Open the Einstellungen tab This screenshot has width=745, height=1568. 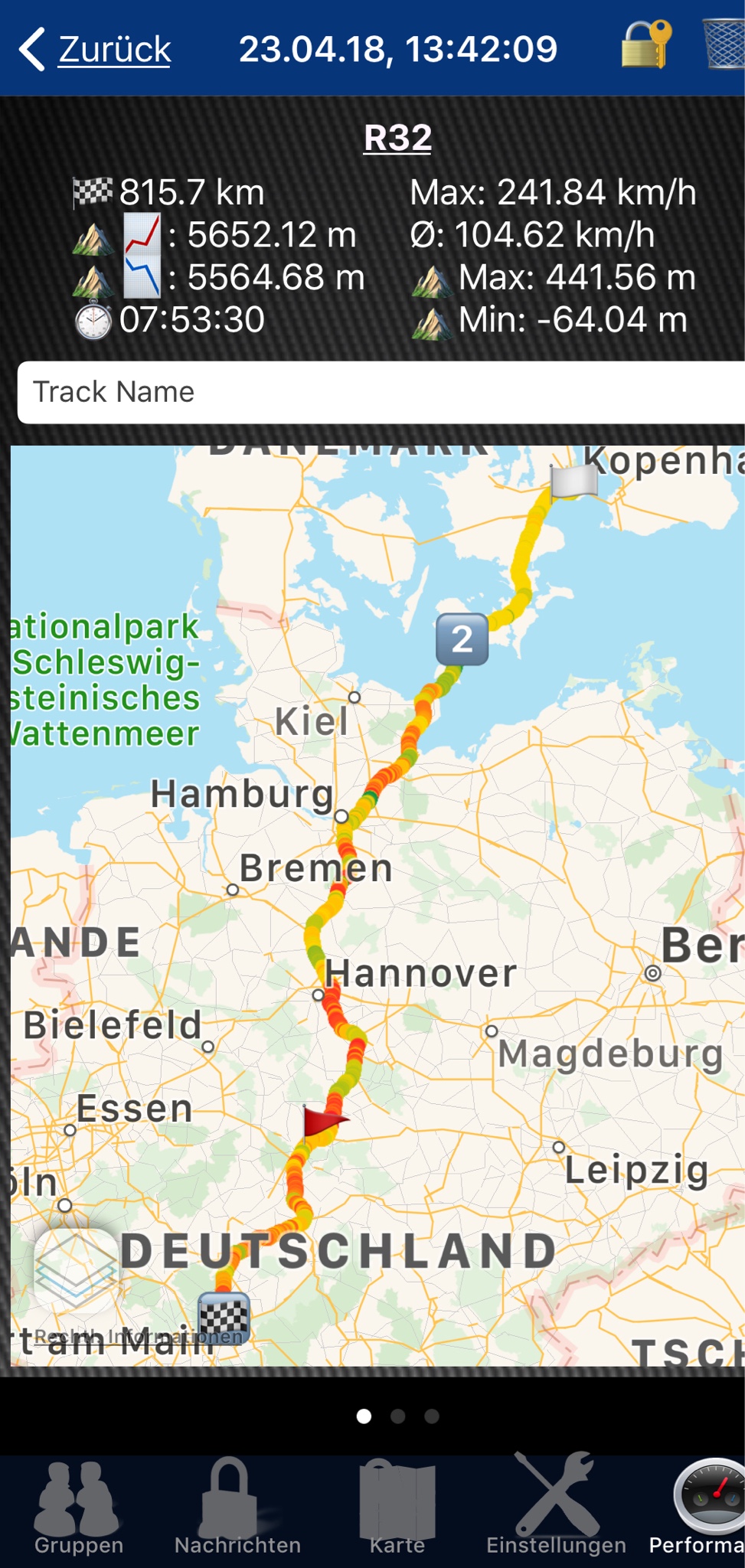[556, 1508]
